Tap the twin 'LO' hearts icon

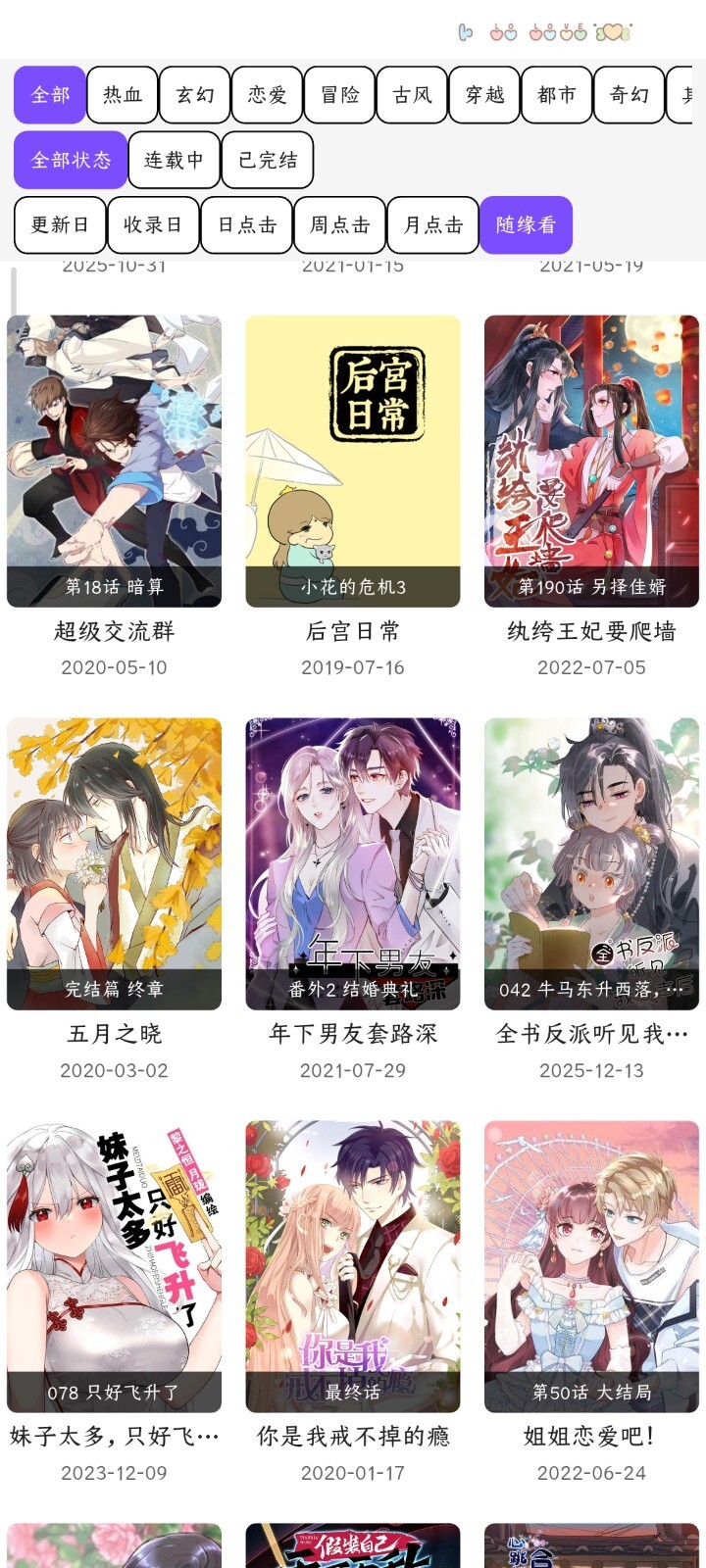pyautogui.click(x=503, y=32)
